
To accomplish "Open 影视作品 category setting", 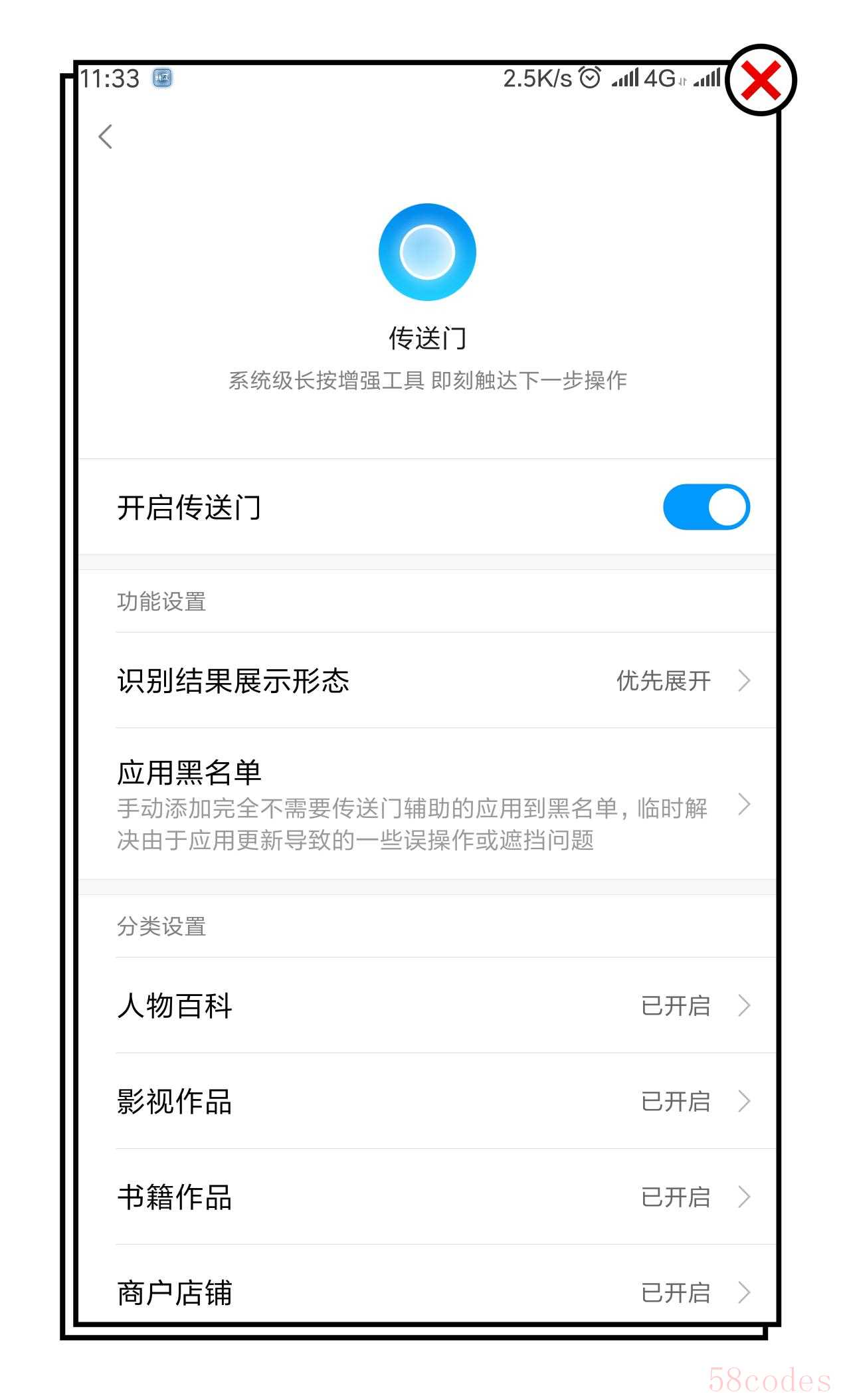I will click(x=432, y=1101).
